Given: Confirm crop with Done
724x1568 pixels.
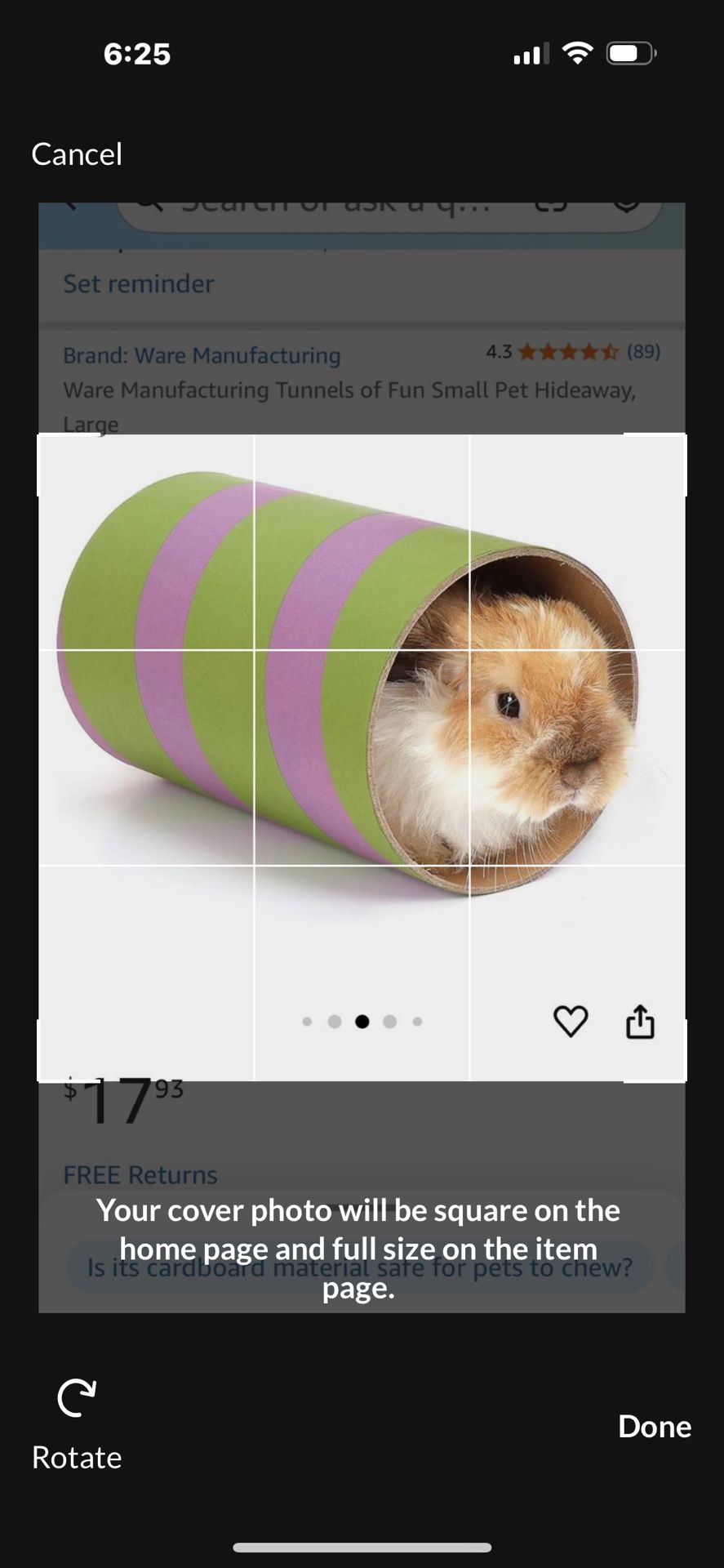Looking at the screenshot, I should 654,1426.
